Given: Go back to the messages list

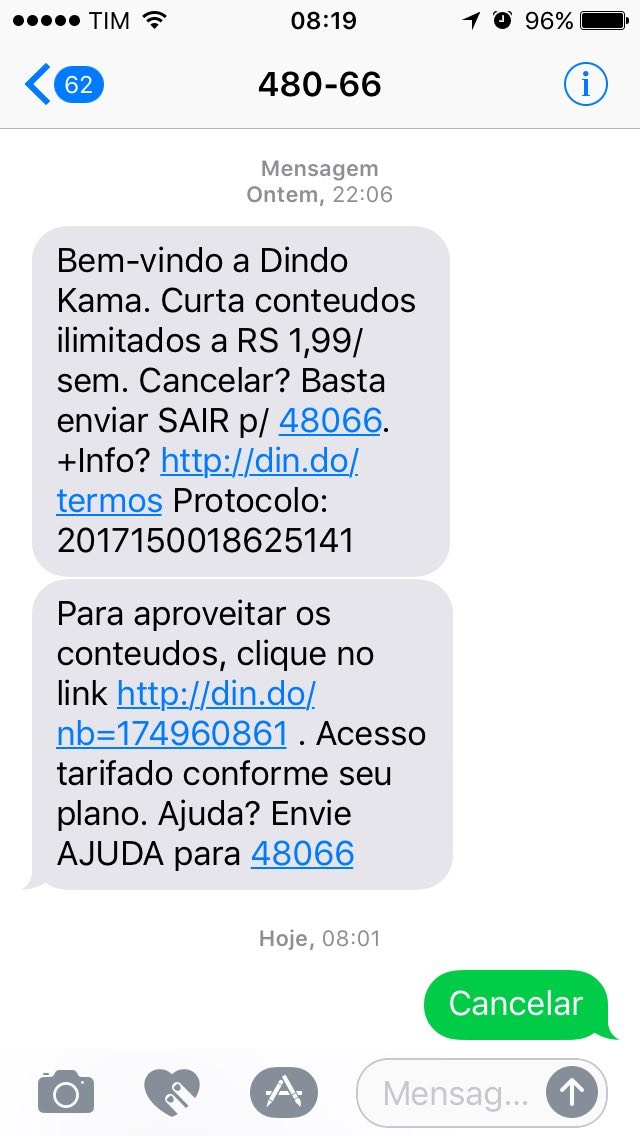Looking at the screenshot, I should coord(64,85).
